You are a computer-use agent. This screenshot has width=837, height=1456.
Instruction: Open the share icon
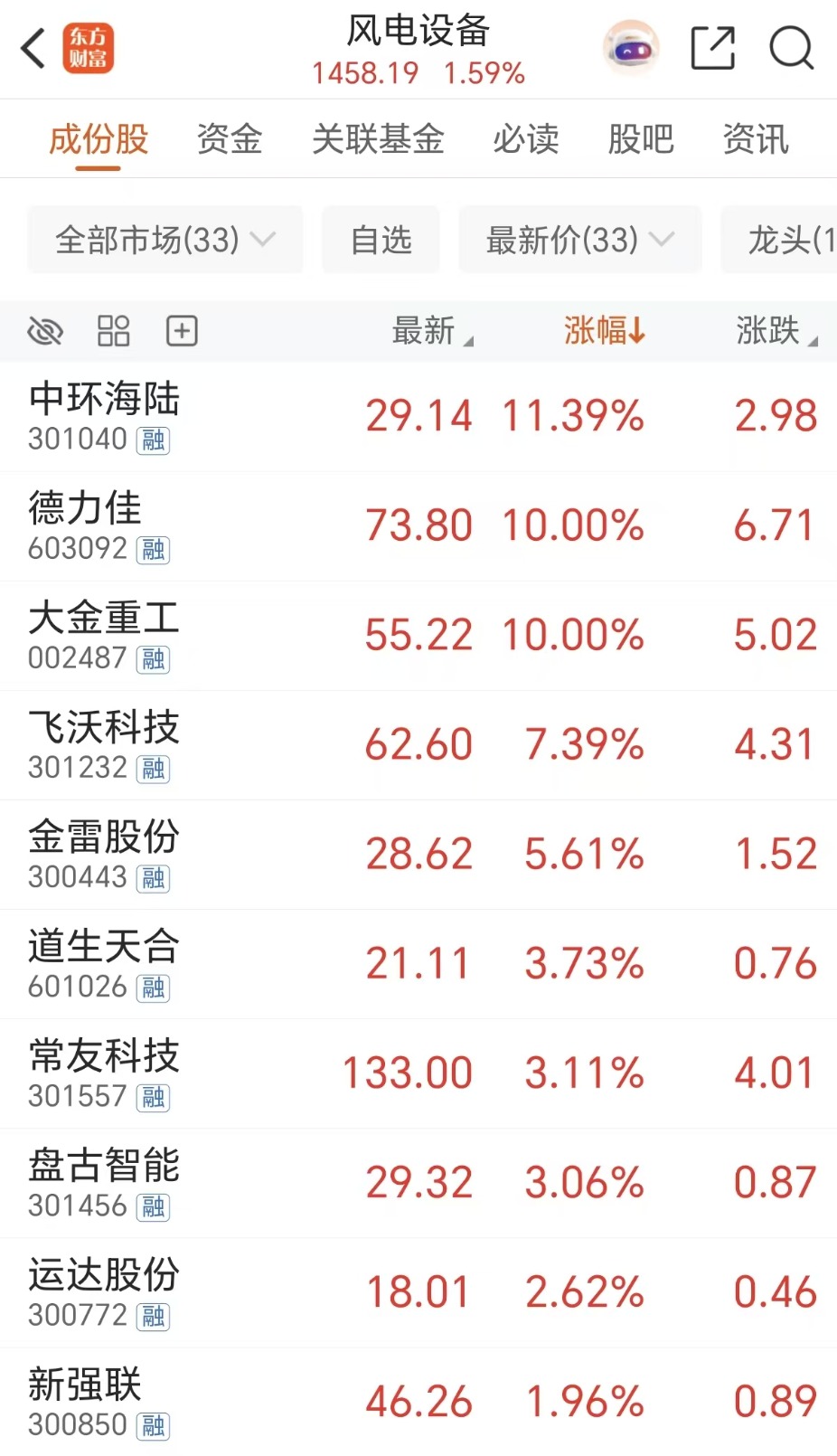click(x=712, y=48)
